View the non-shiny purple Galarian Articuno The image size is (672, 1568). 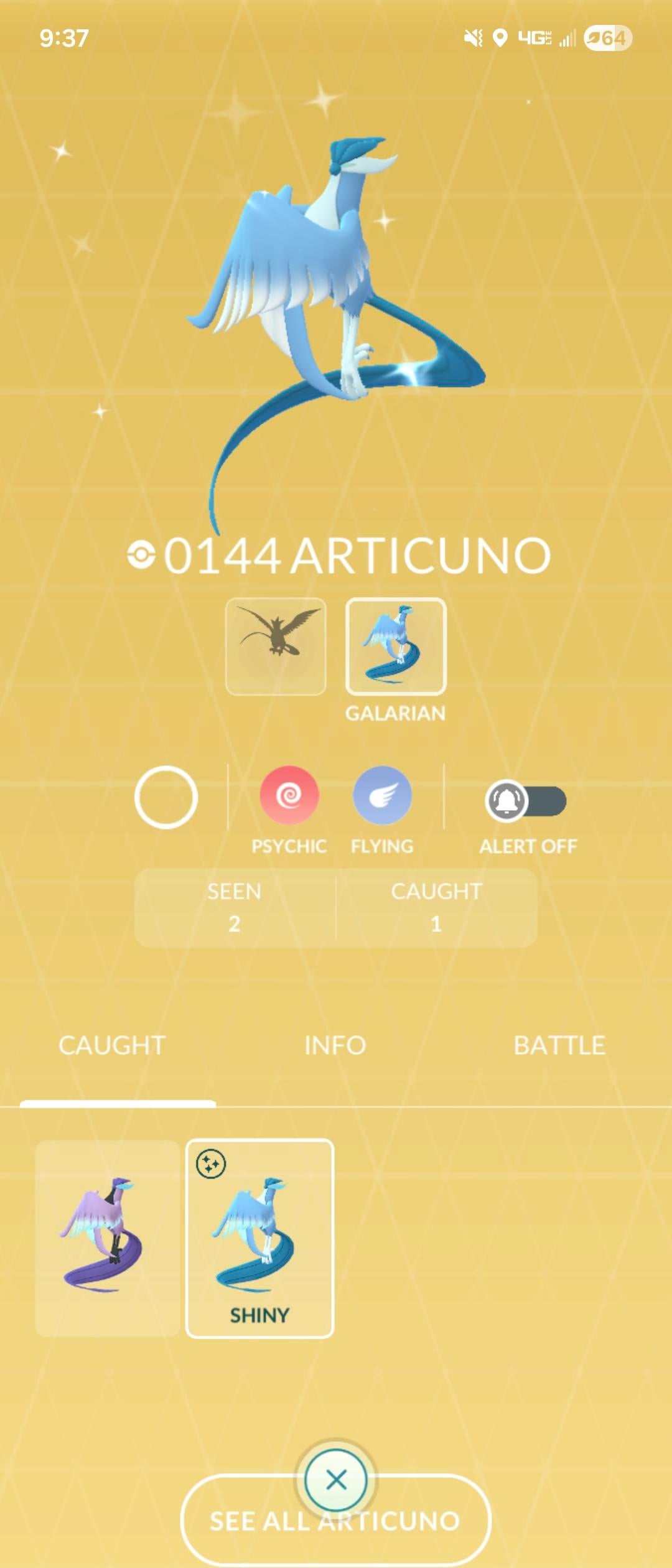107,1238
